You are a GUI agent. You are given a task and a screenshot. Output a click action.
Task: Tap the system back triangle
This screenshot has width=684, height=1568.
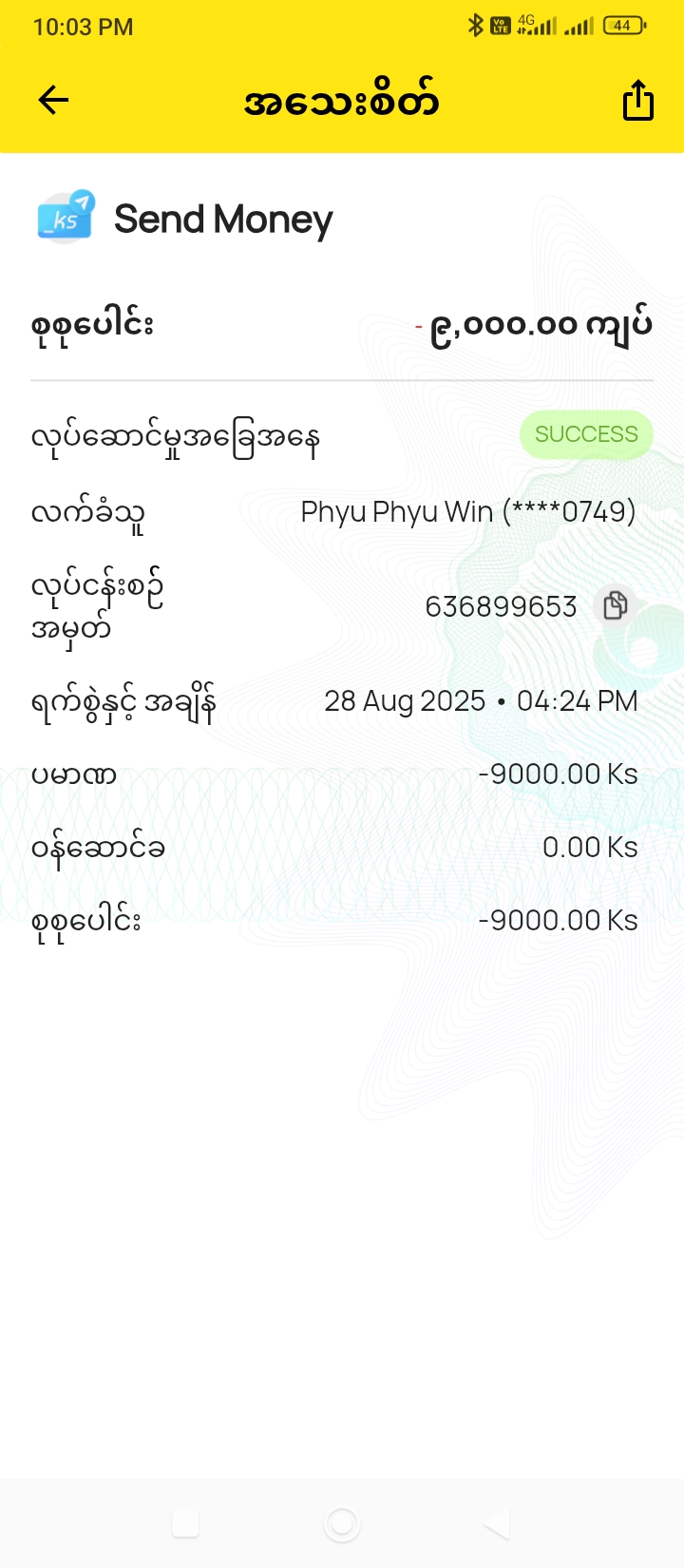[x=498, y=1524]
